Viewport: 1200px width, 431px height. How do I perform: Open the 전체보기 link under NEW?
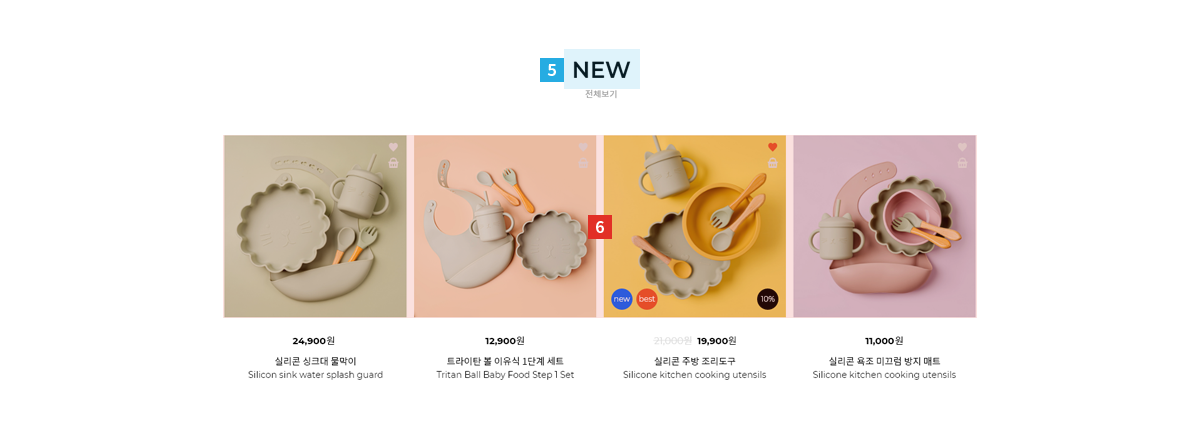(x=601, y=94)
